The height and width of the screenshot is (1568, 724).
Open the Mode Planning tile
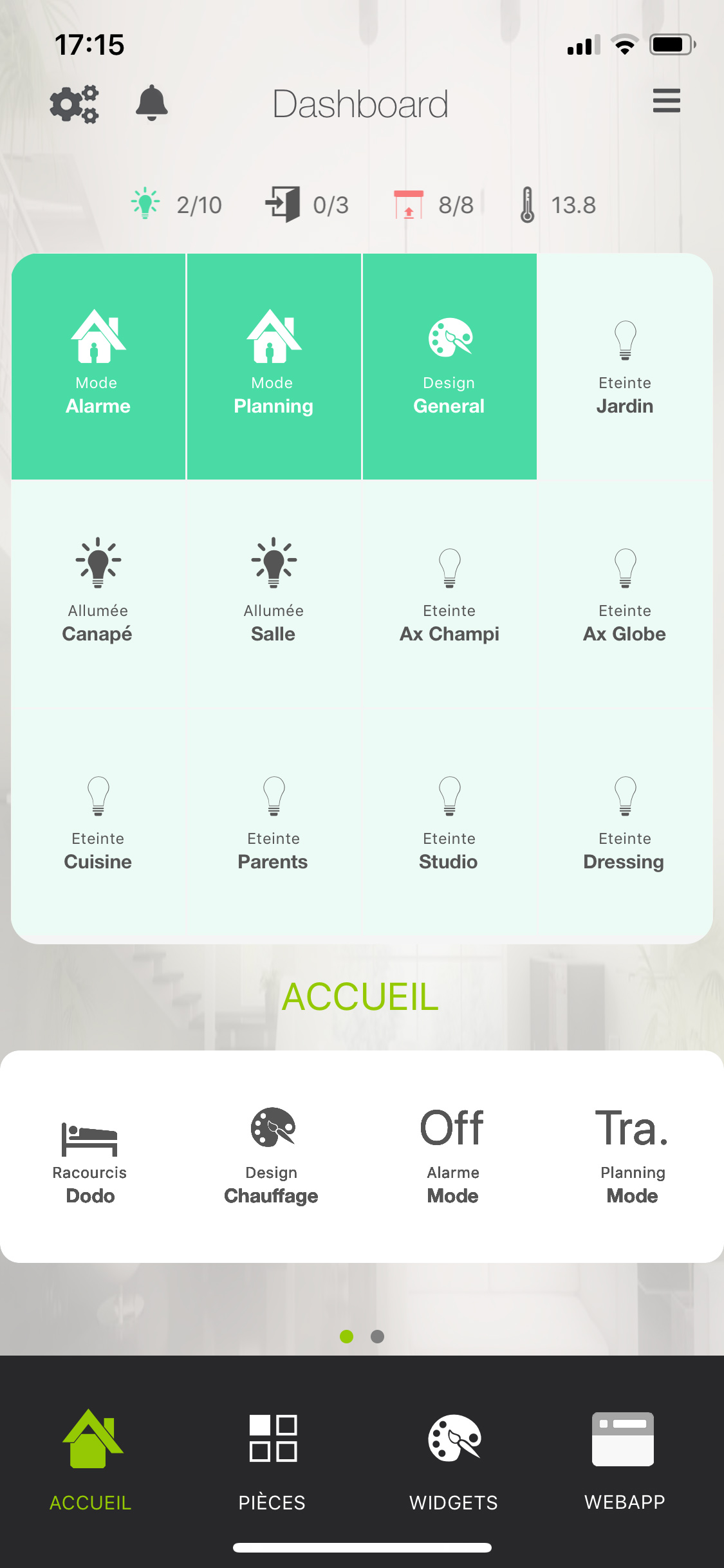tap(274, 366)
